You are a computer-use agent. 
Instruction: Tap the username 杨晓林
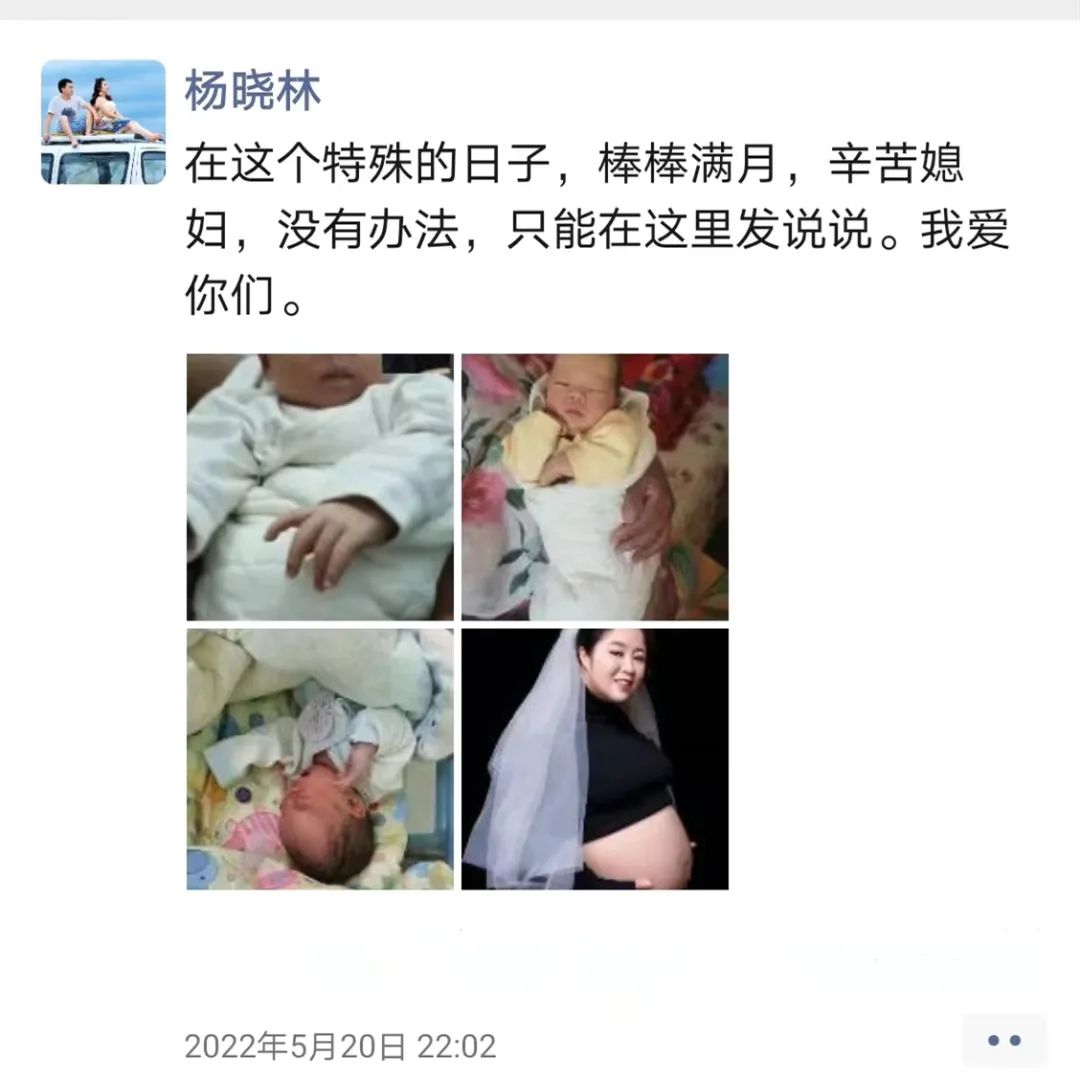(x=252, y=92)
